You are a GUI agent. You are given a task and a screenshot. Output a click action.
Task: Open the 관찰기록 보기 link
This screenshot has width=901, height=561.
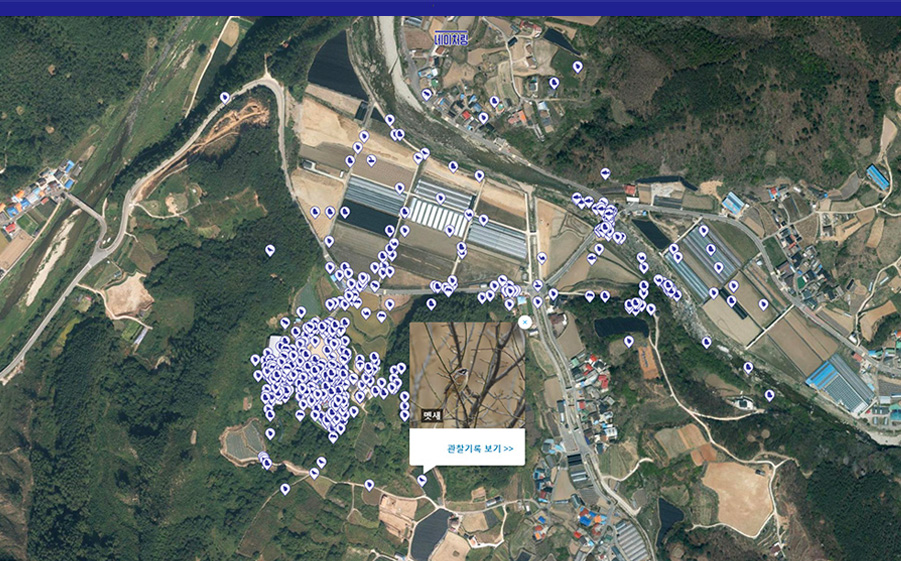click(x=480, y=449)
